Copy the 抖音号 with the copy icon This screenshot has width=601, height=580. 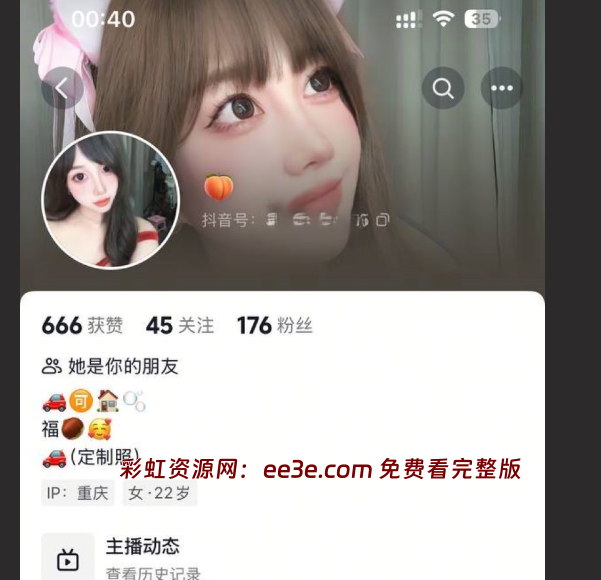[x=382, y=219]
